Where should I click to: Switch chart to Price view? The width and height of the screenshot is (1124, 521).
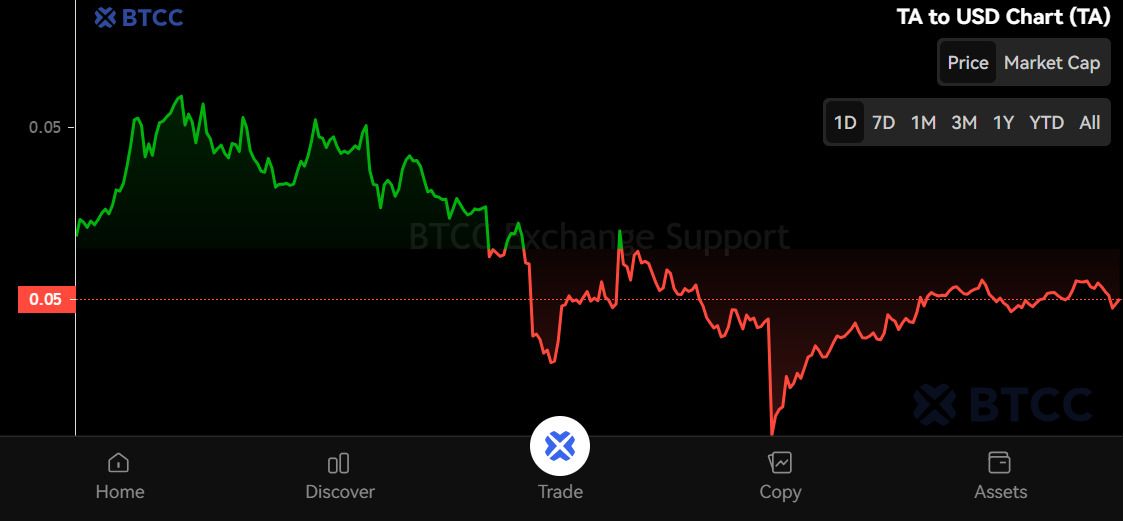(968, 63)
